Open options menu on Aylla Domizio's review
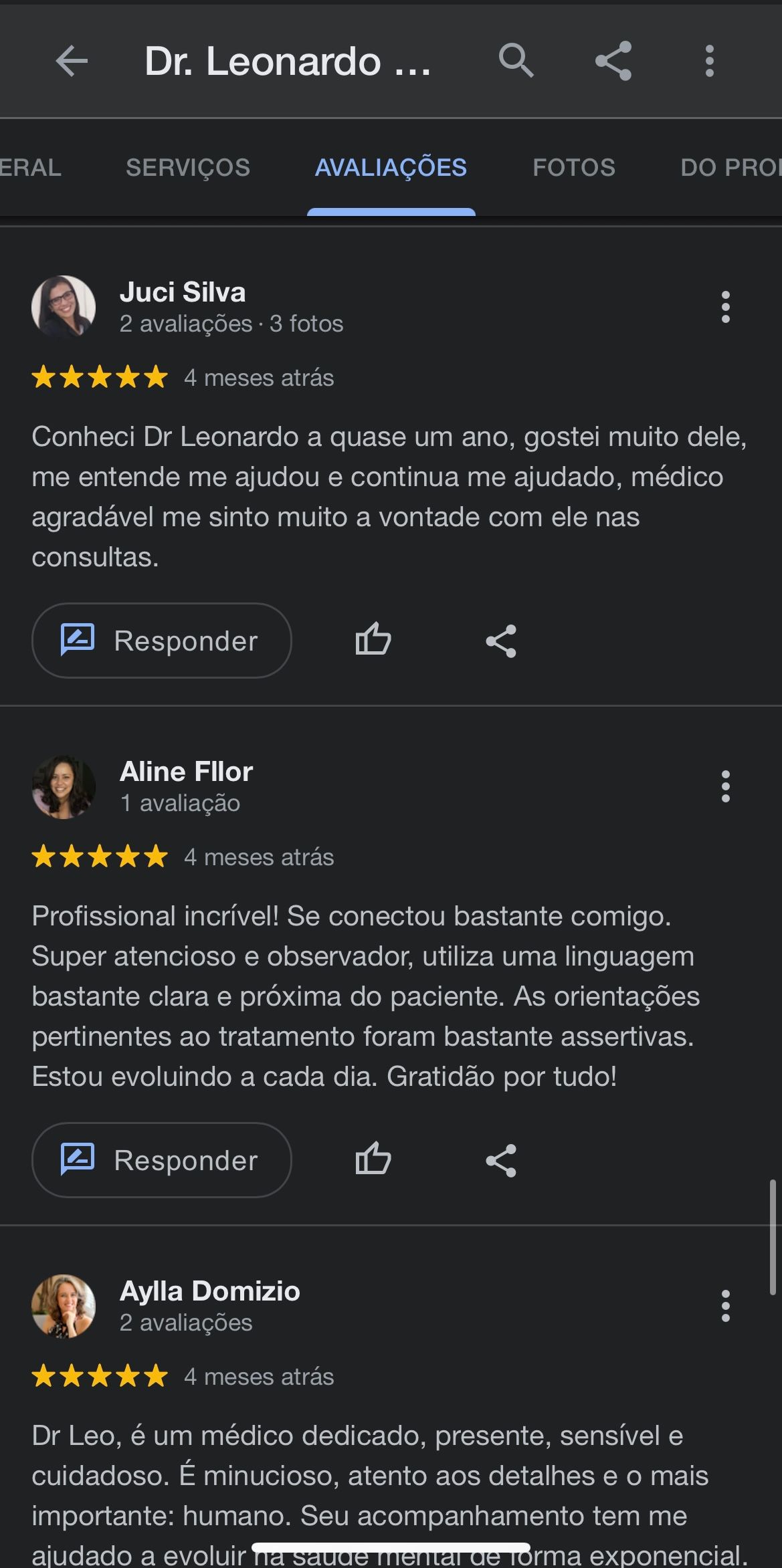Viewport: 782px width, 1568px height. pyautogui.click(x=726, y=1305)
